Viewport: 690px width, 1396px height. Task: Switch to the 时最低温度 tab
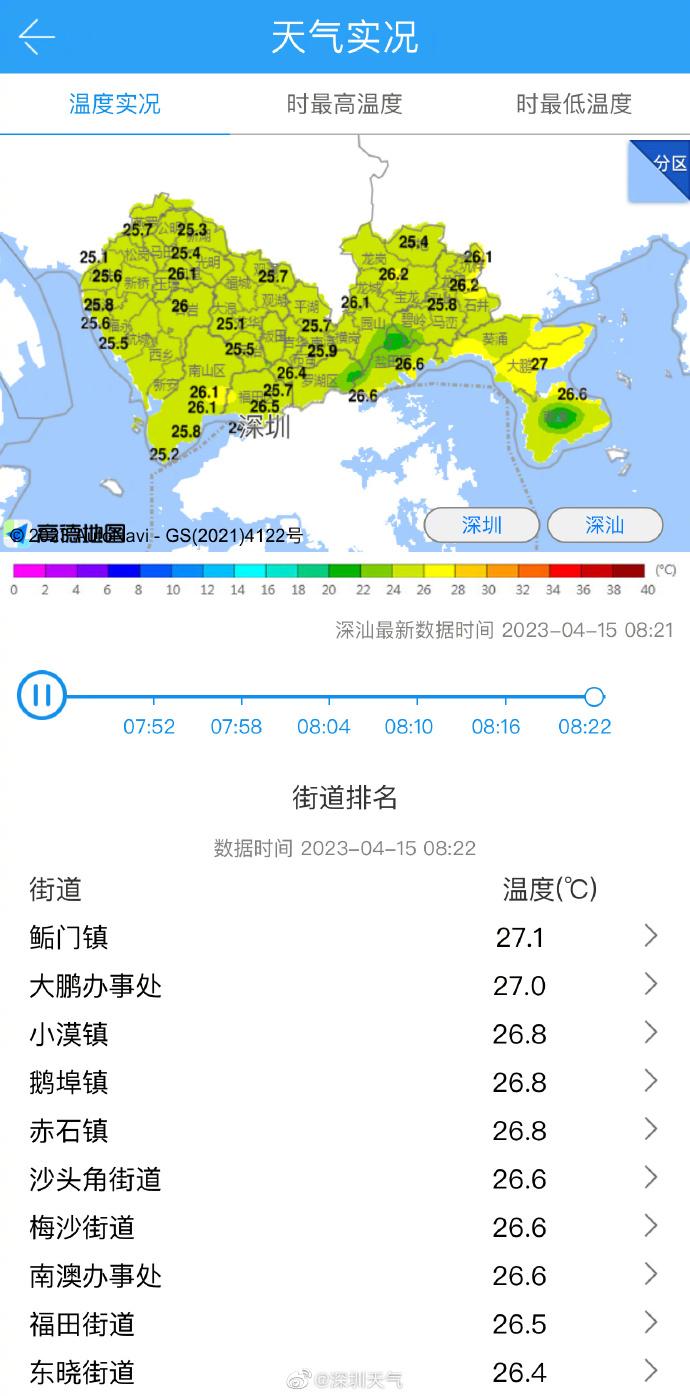tap(574, 103)
